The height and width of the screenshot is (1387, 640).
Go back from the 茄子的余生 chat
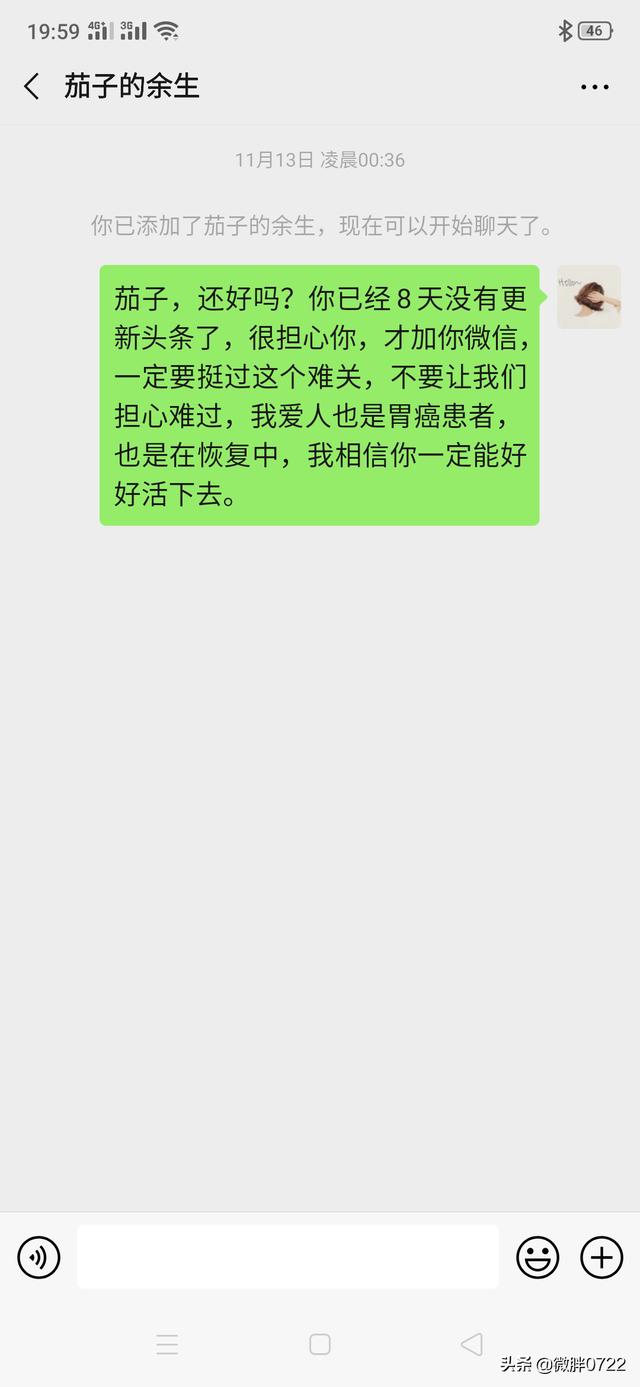(x=32, y=87)
